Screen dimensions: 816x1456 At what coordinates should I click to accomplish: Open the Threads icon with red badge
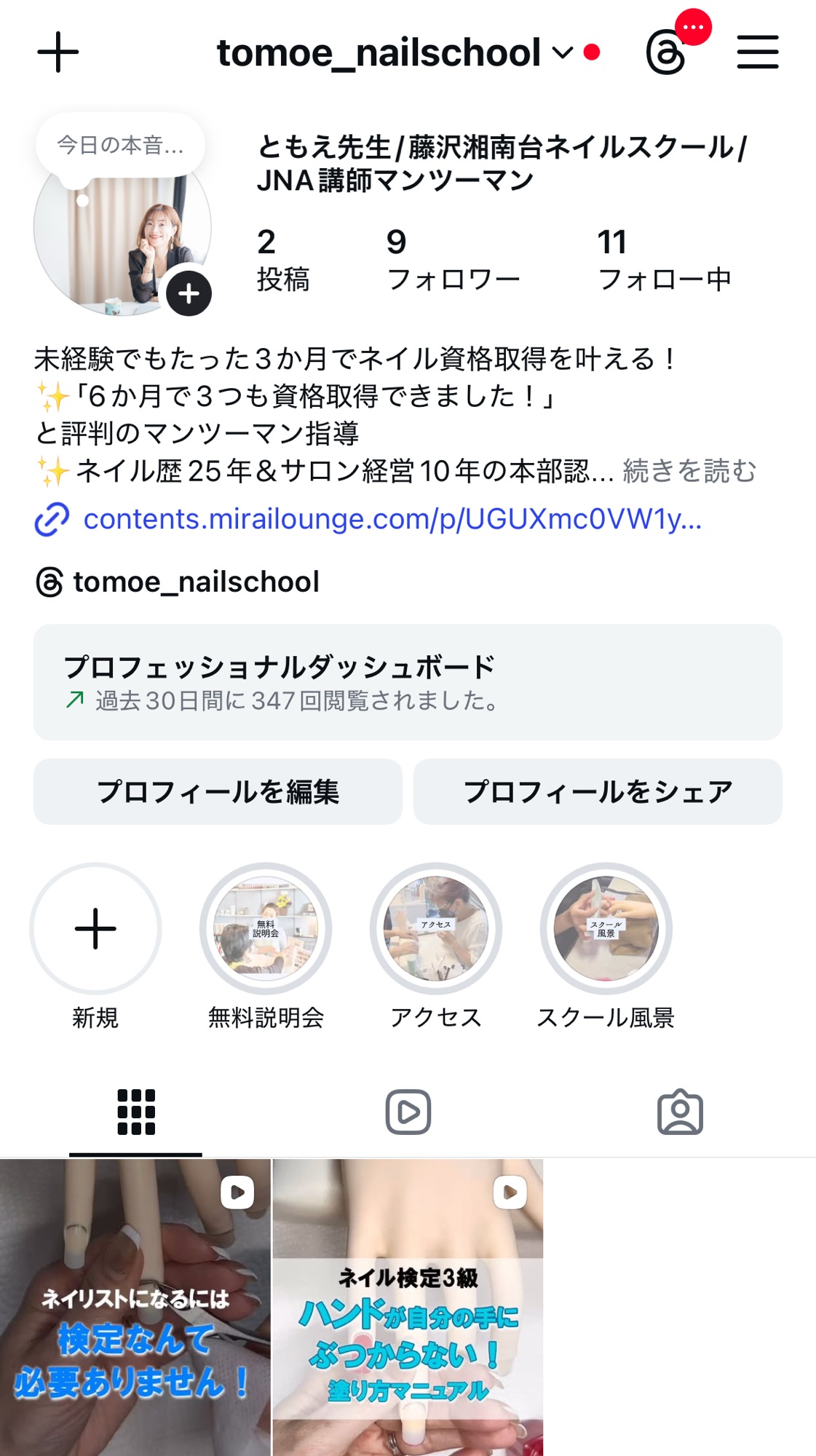pos(667,52)
